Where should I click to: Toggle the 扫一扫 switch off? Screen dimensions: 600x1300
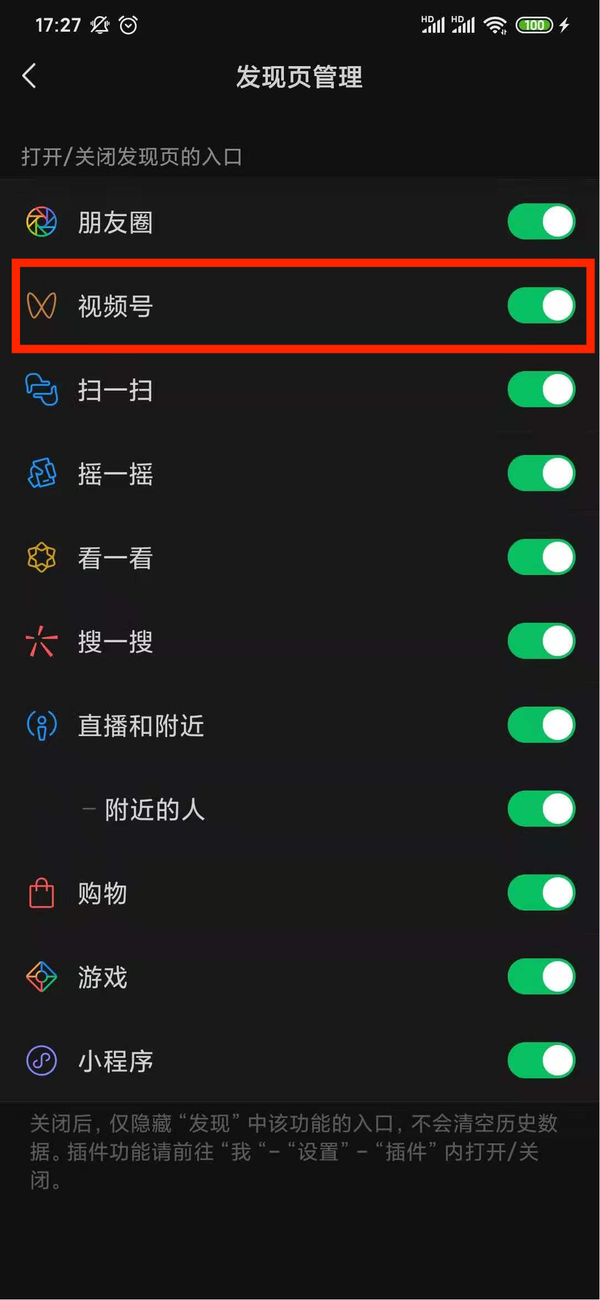(x=541, y=389)
